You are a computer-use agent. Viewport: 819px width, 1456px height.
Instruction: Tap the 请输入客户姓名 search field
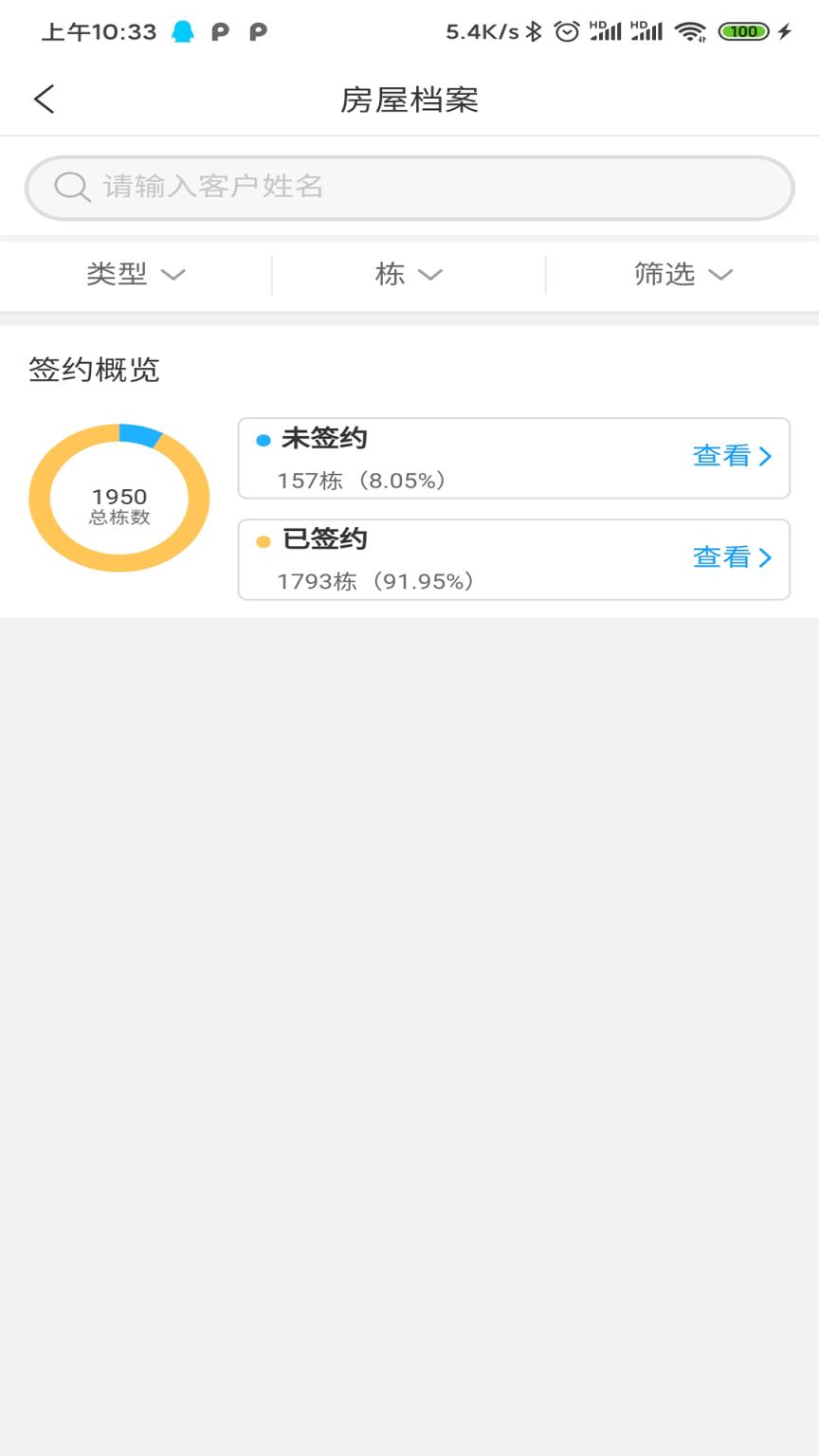(x=409, y=187)
